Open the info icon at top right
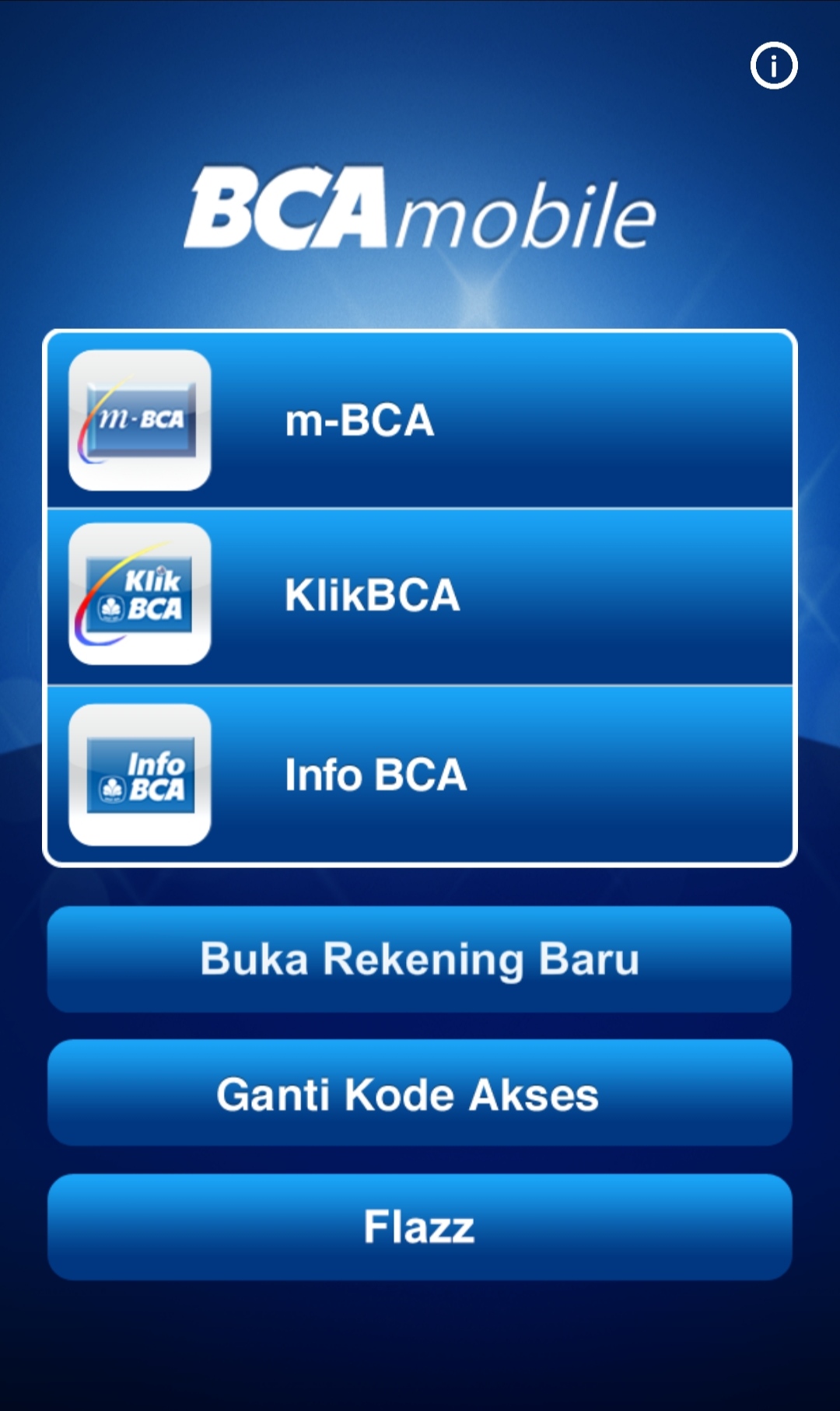Image resolution: width=840 pixels, height=1411 pixels. [x=773, y=65]
